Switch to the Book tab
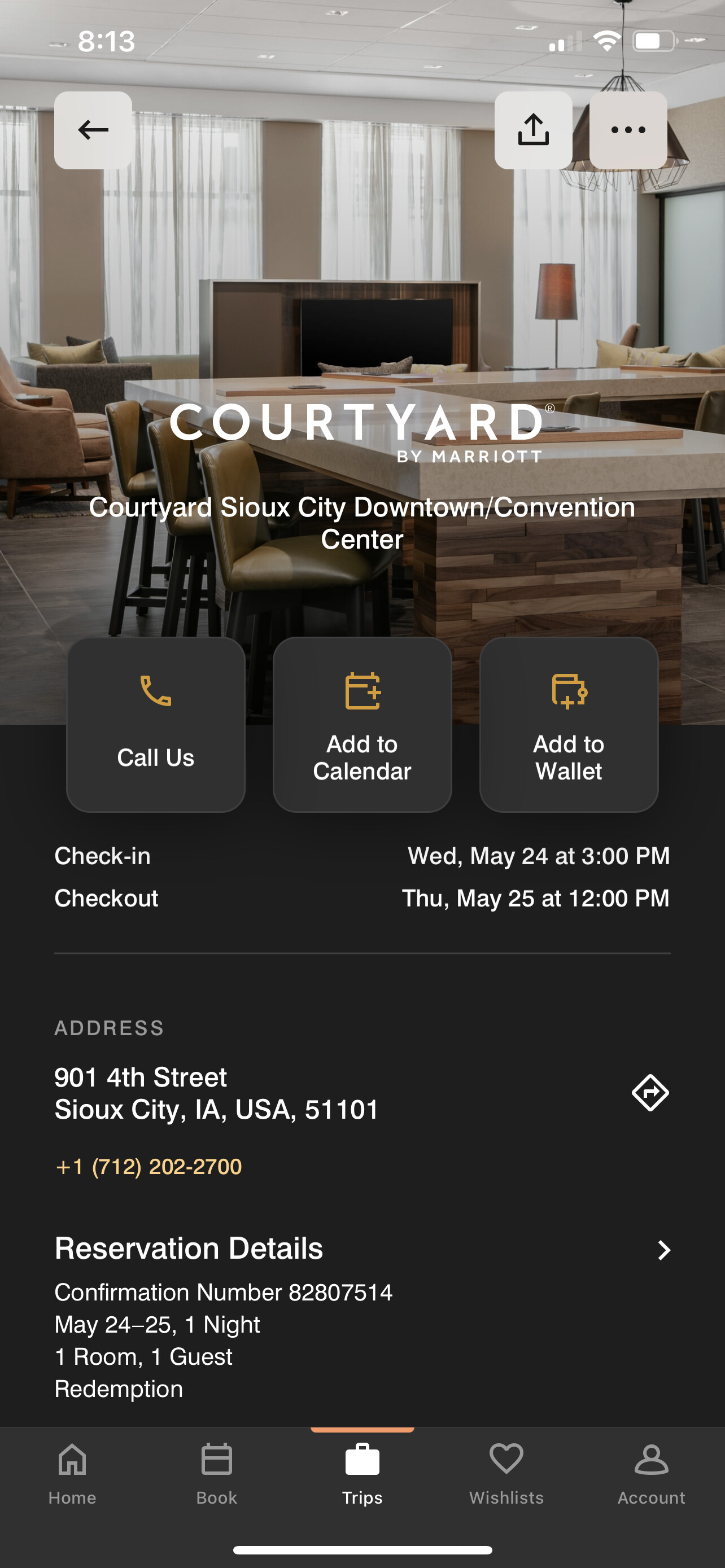725x1568 pixels. point(217,1473)
